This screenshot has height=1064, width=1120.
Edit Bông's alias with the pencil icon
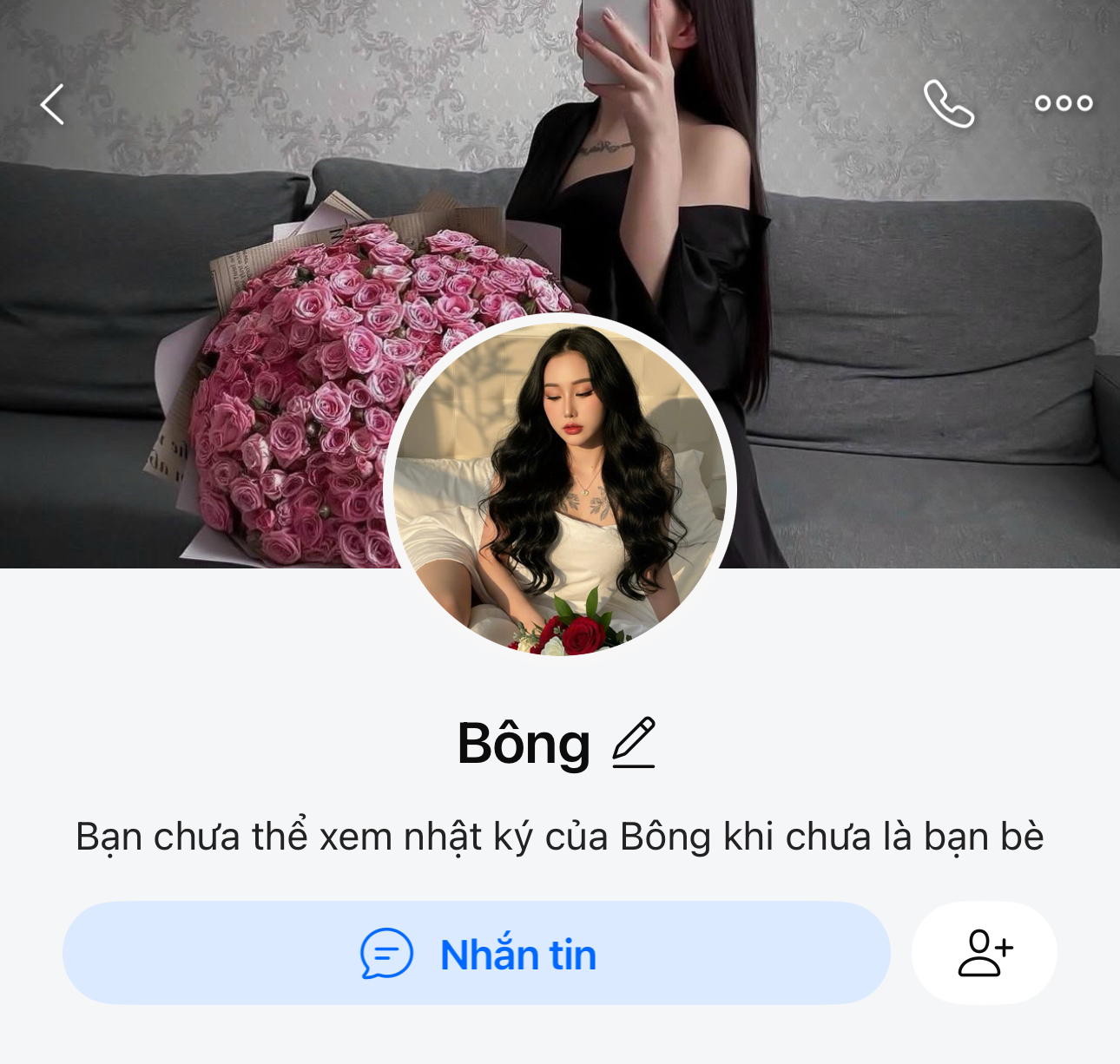click(634, 743)
